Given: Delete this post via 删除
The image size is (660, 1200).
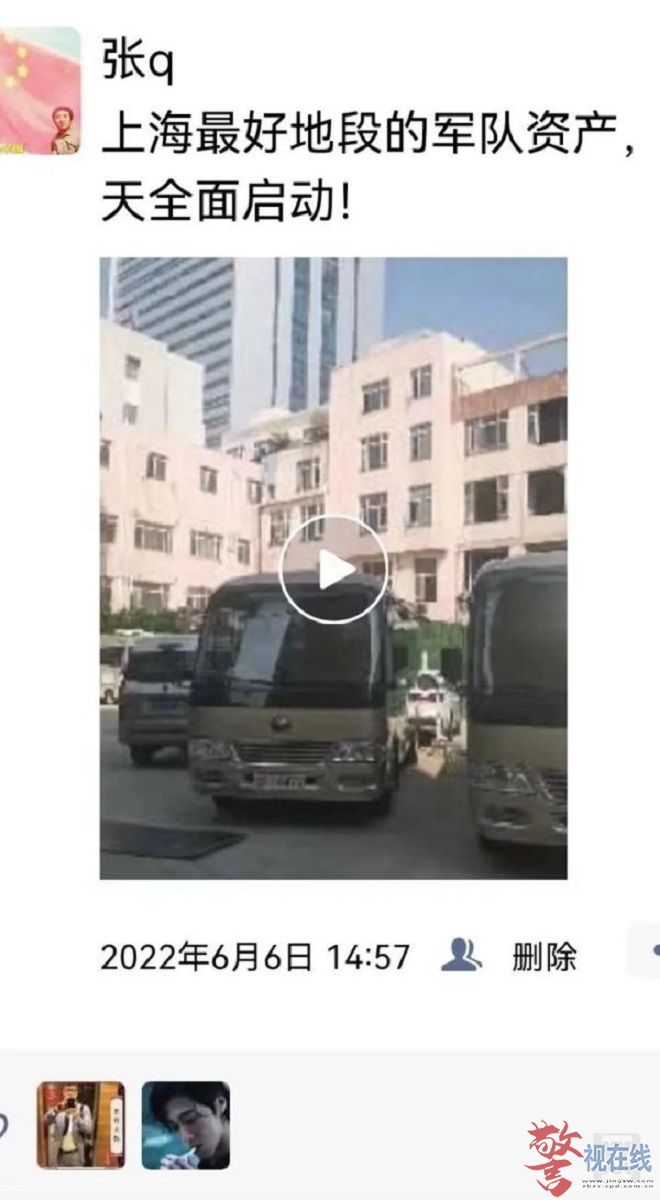Looking at the screenshot, I should (544, 956).
